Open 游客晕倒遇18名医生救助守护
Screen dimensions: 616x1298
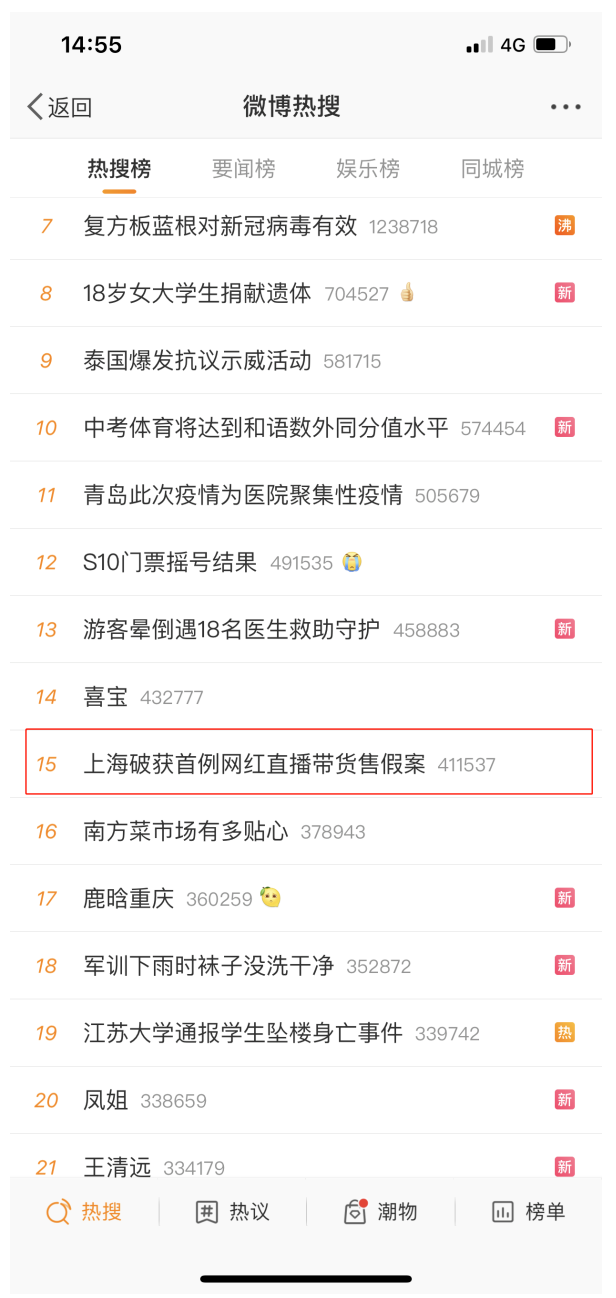(x=231, y=629)
